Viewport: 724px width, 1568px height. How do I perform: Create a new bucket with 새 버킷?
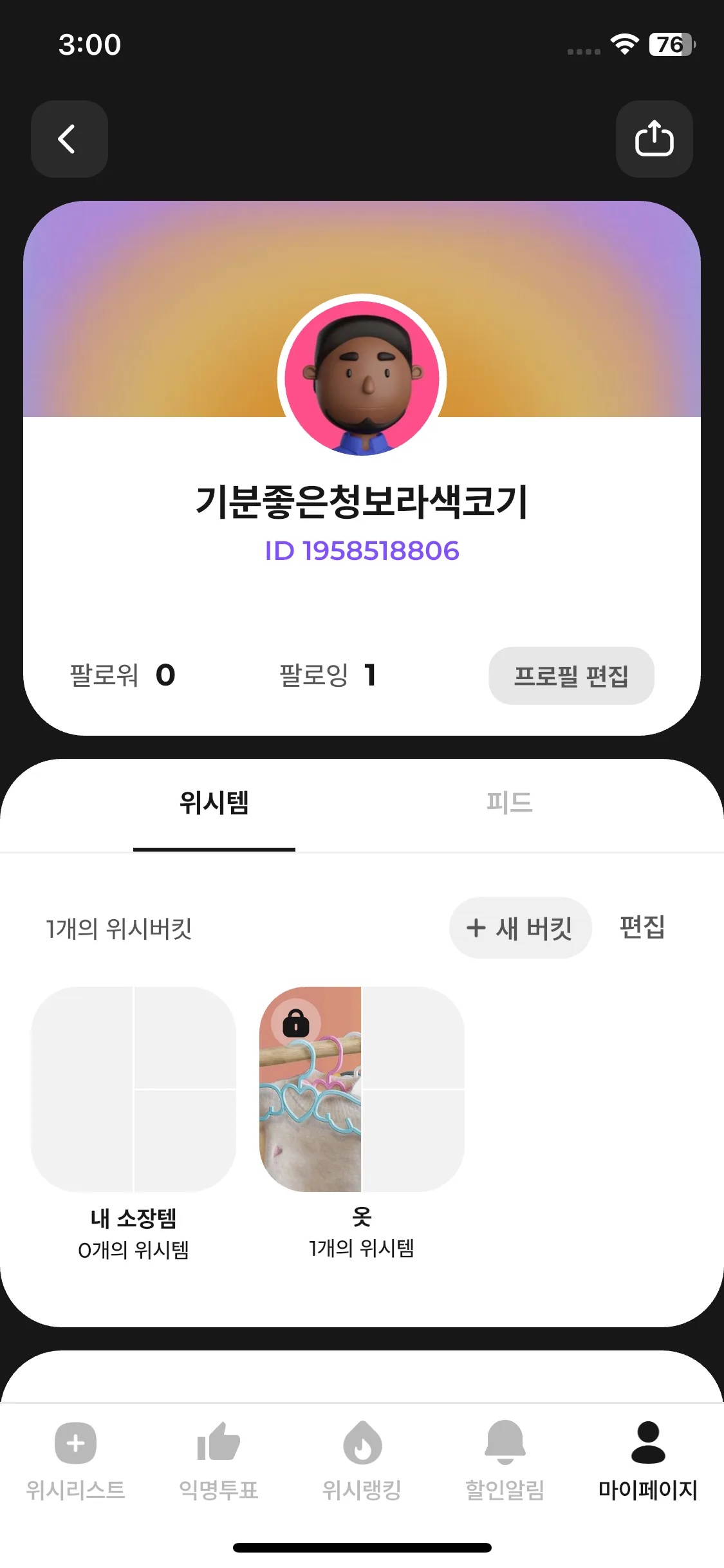(x=520, y=928)
